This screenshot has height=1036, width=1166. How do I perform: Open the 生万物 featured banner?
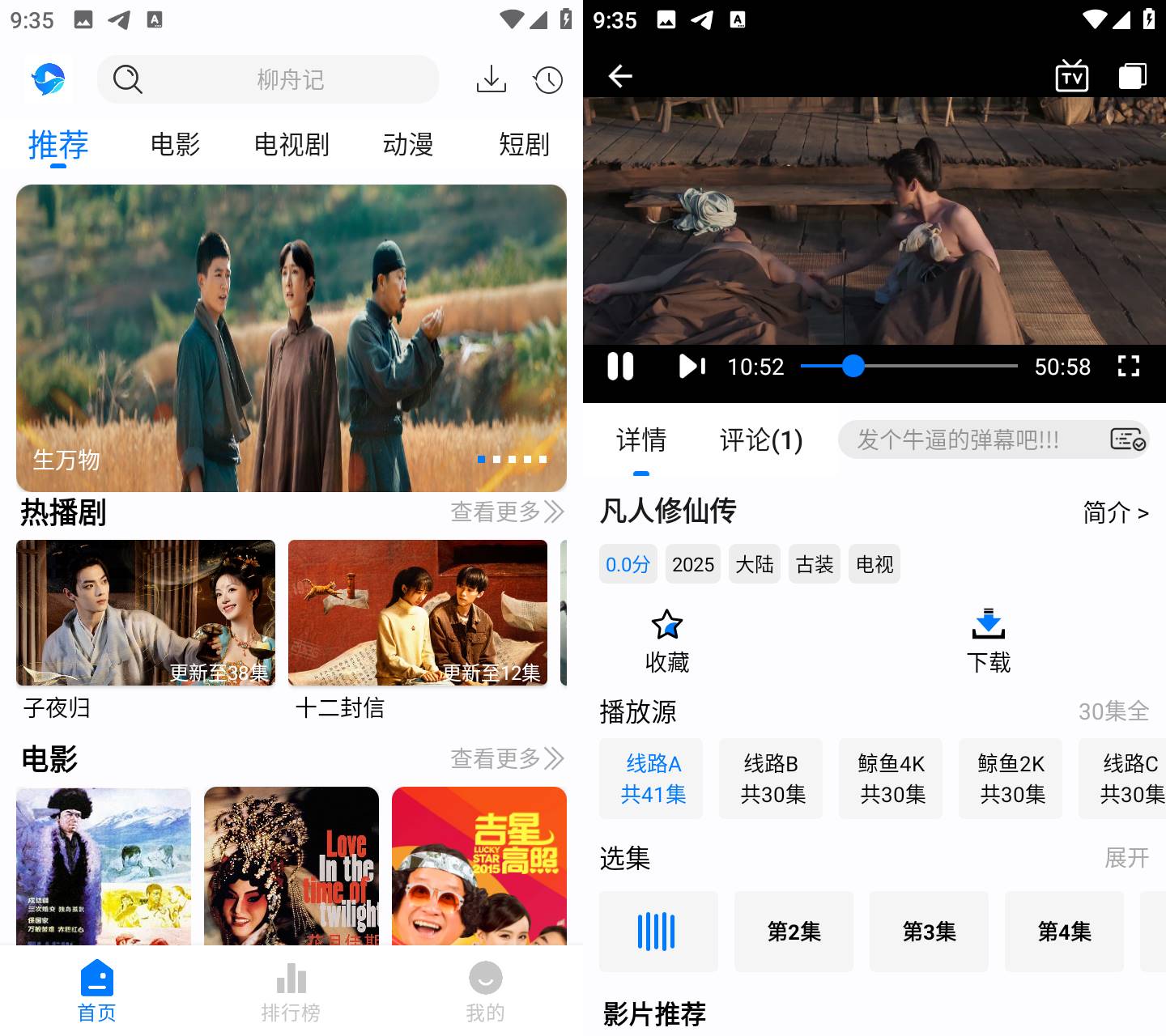pos(291,338)
